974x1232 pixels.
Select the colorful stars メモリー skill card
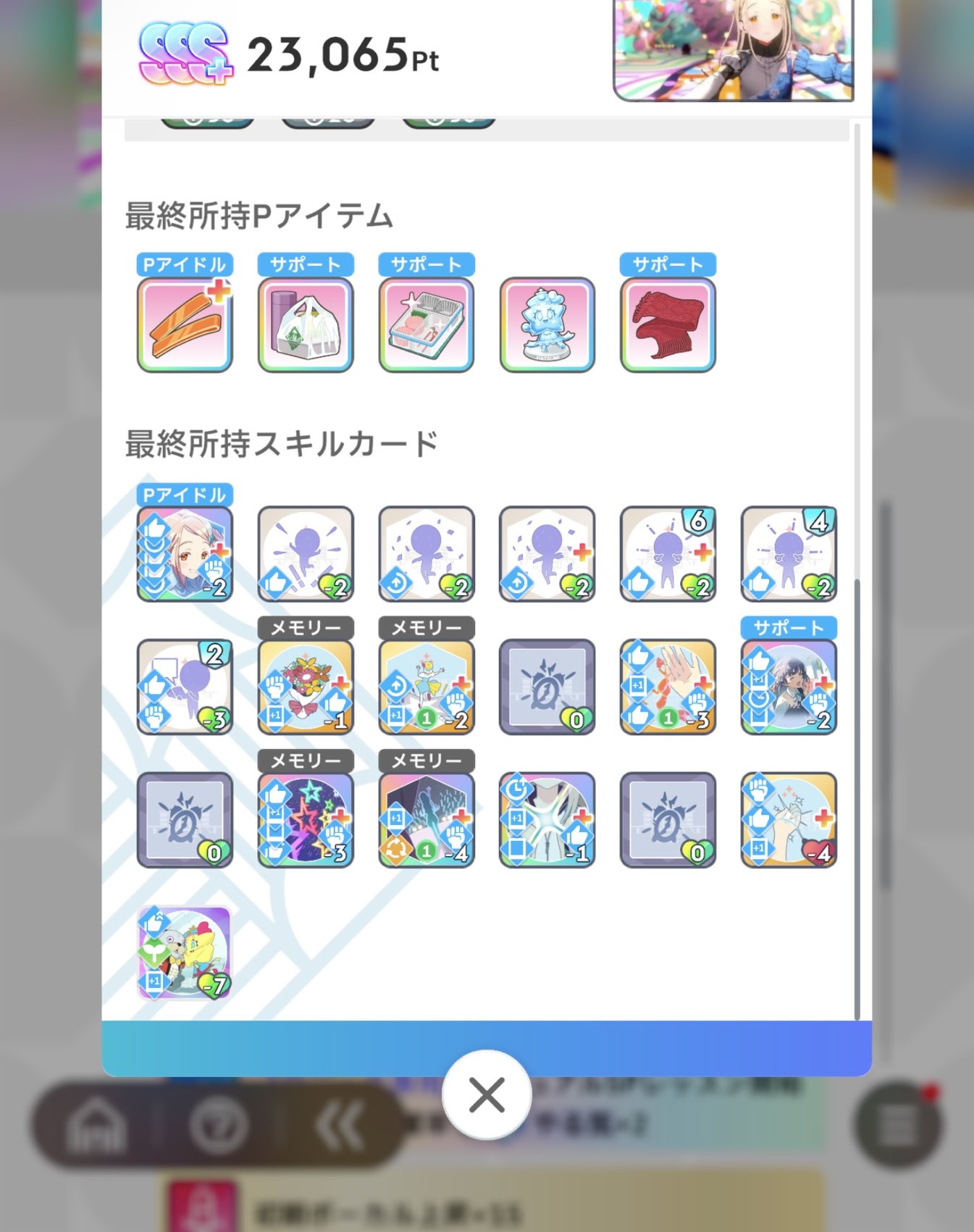(306, 819)
